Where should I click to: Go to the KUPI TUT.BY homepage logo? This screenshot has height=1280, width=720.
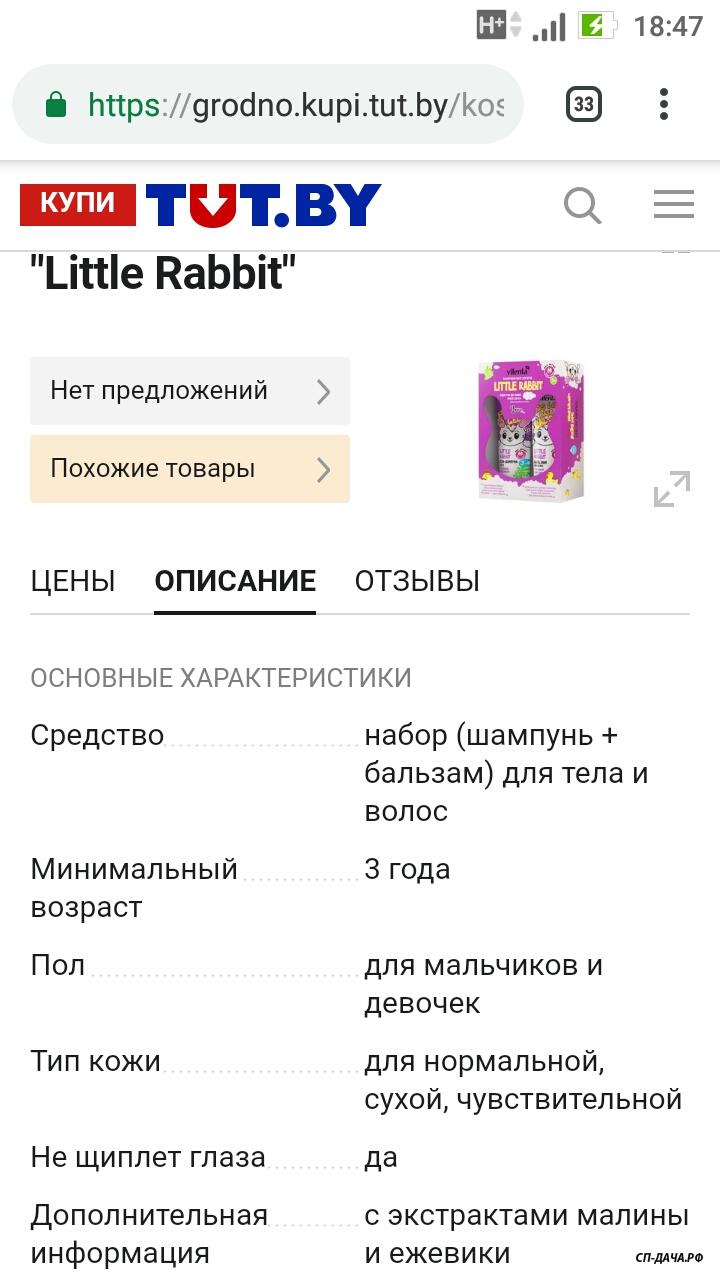(200, 205)
